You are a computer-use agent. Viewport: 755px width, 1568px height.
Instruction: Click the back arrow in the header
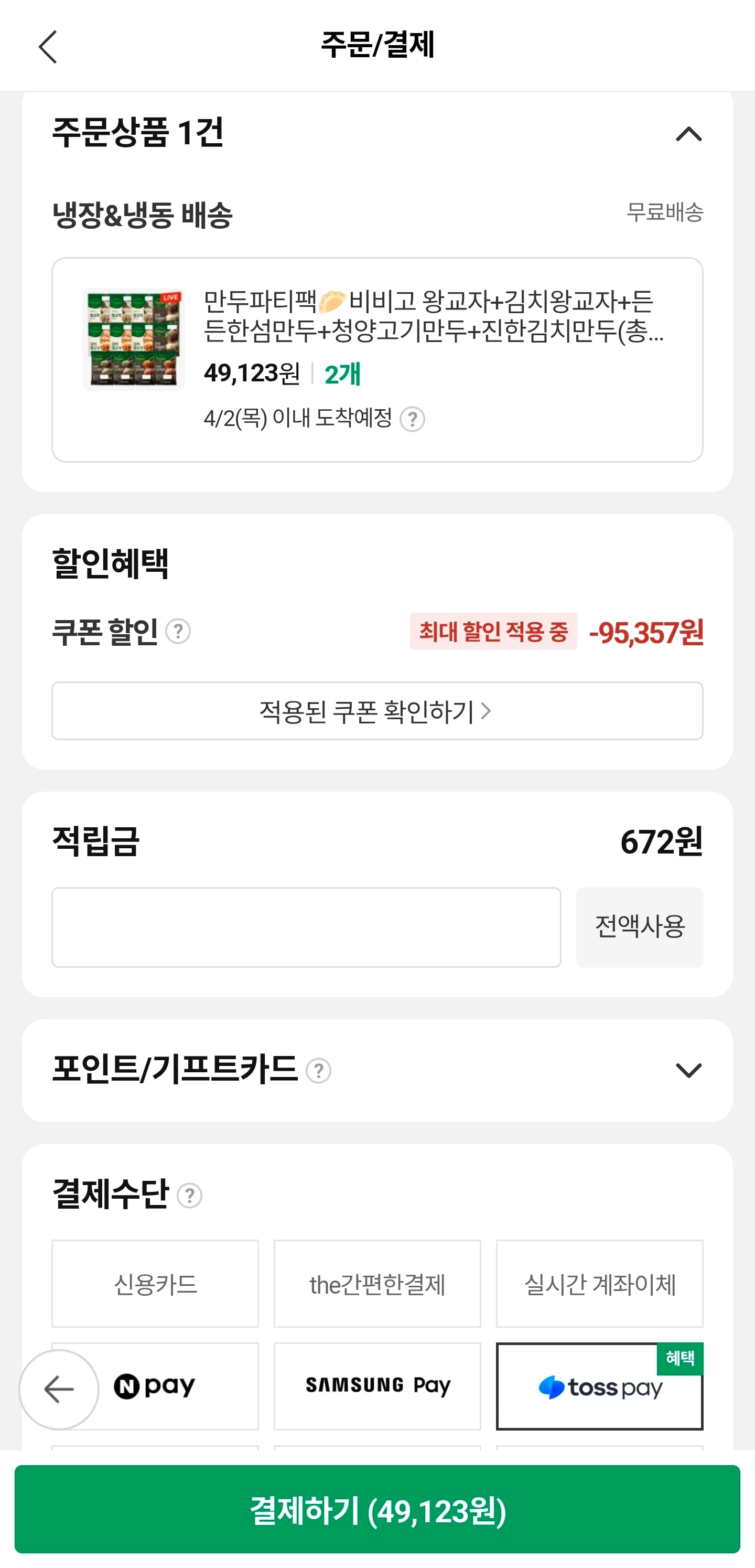click(49, 46)
